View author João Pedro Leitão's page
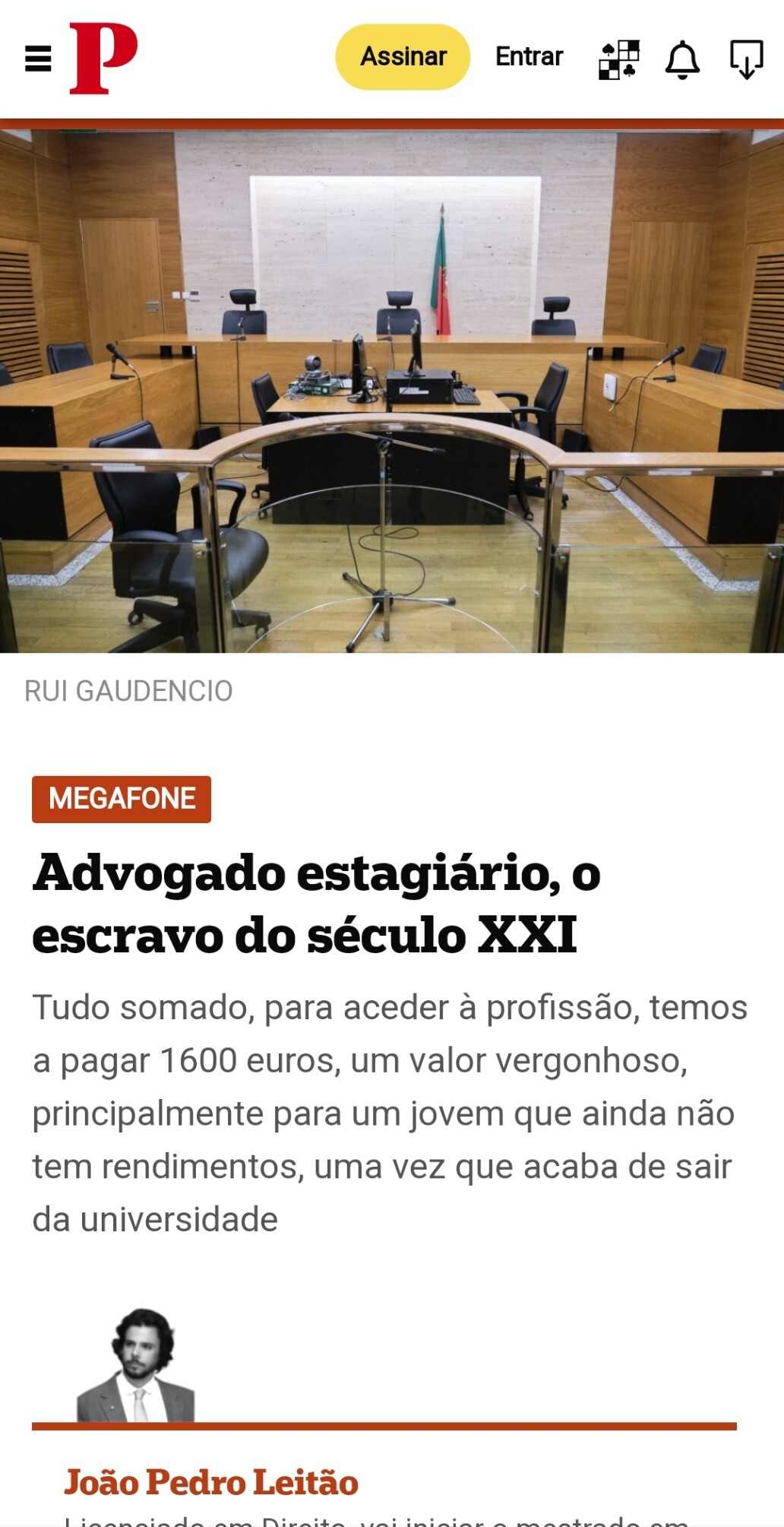The width and height of the screenshot is (784, 1527). 211,1481
